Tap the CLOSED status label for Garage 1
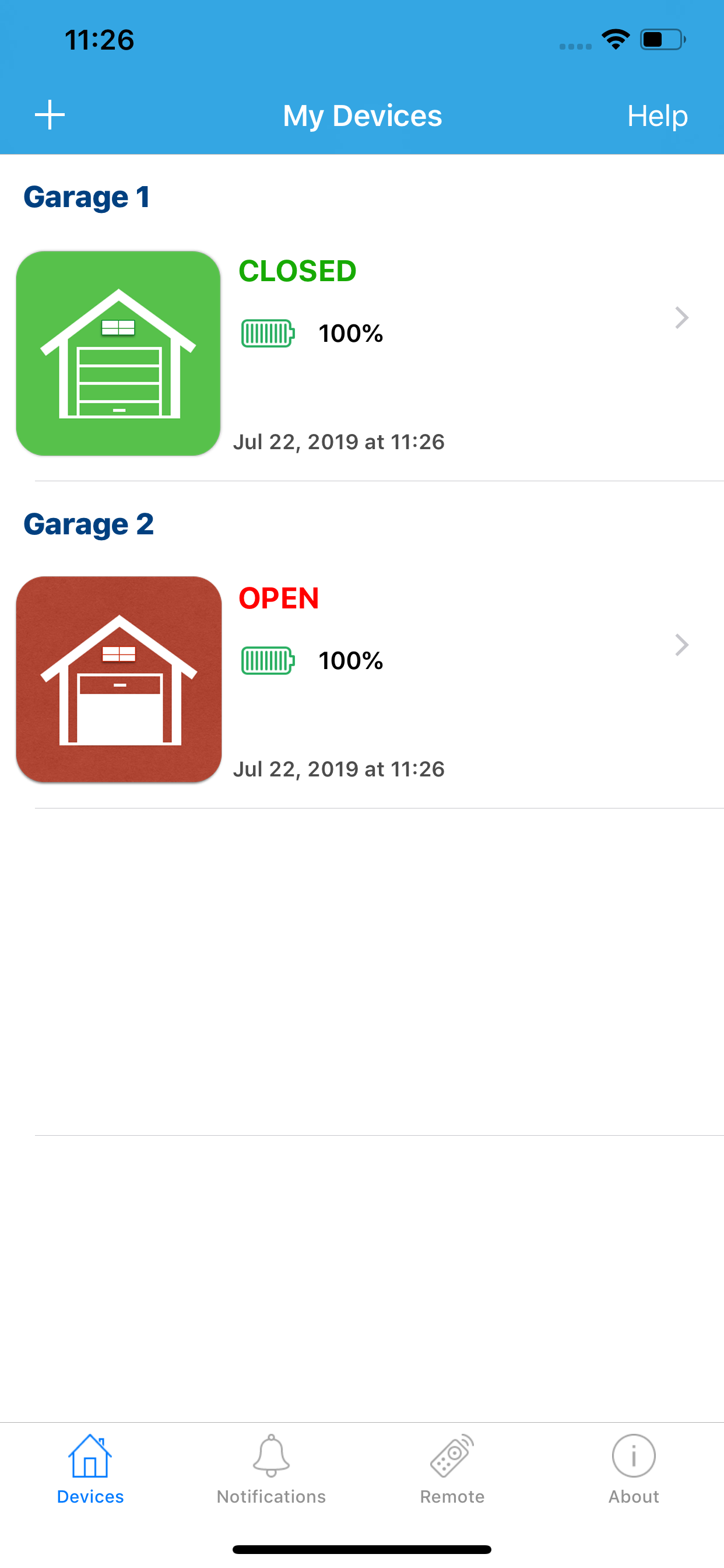This screenshot has height=1568, width=724. tap(297, 271)
